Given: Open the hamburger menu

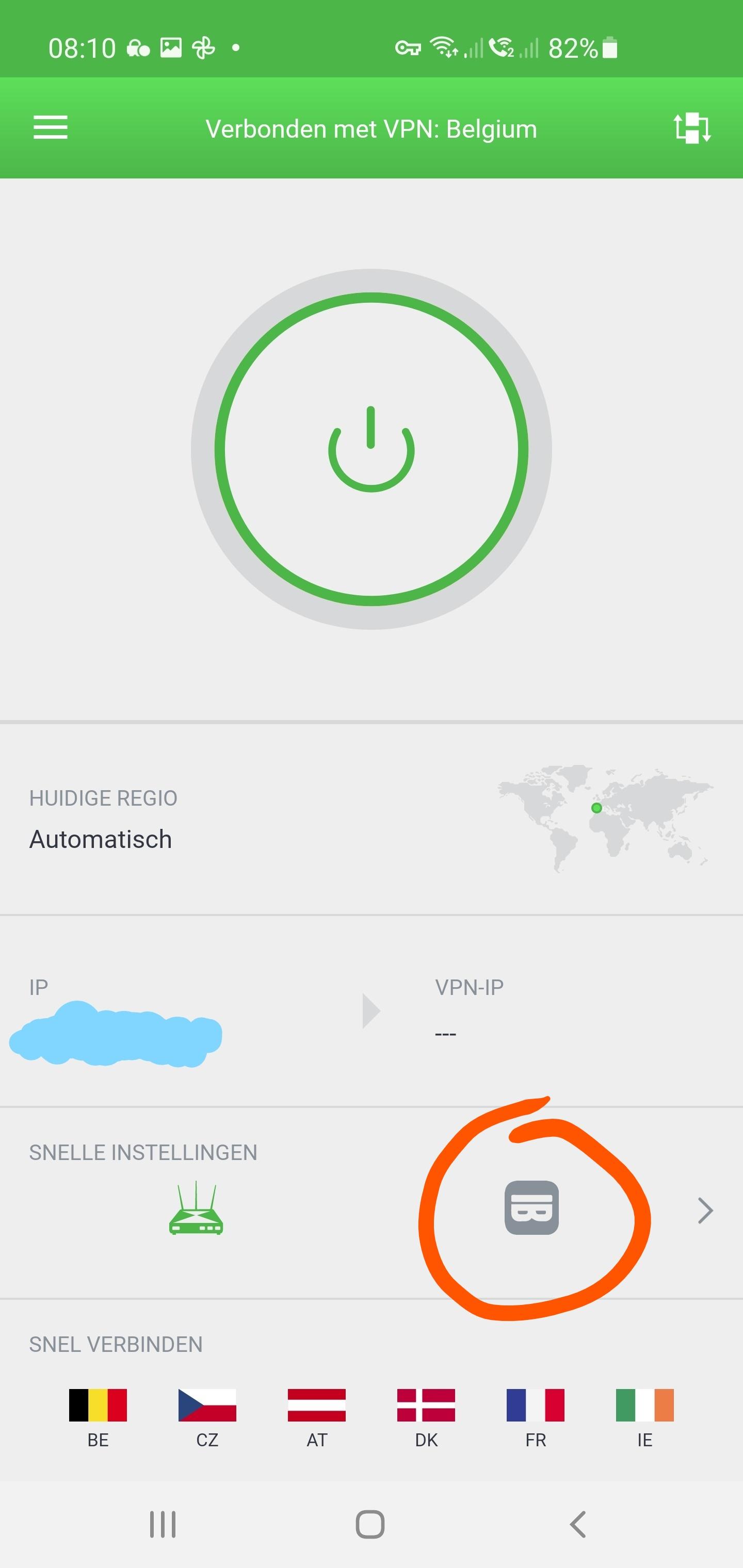Looking at the screenshot, I should (51, 128).
